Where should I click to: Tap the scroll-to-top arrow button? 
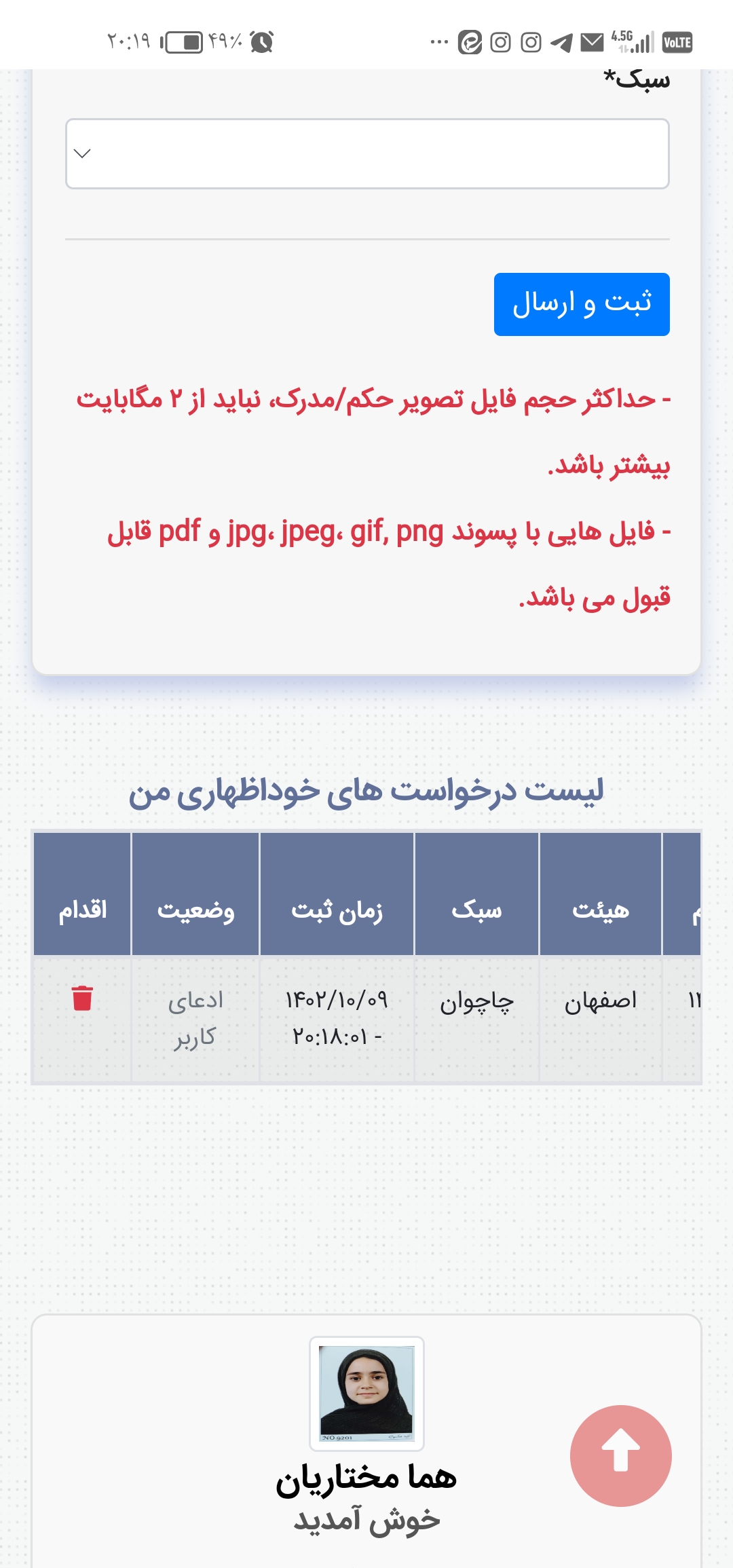[x=621, y=1456]
